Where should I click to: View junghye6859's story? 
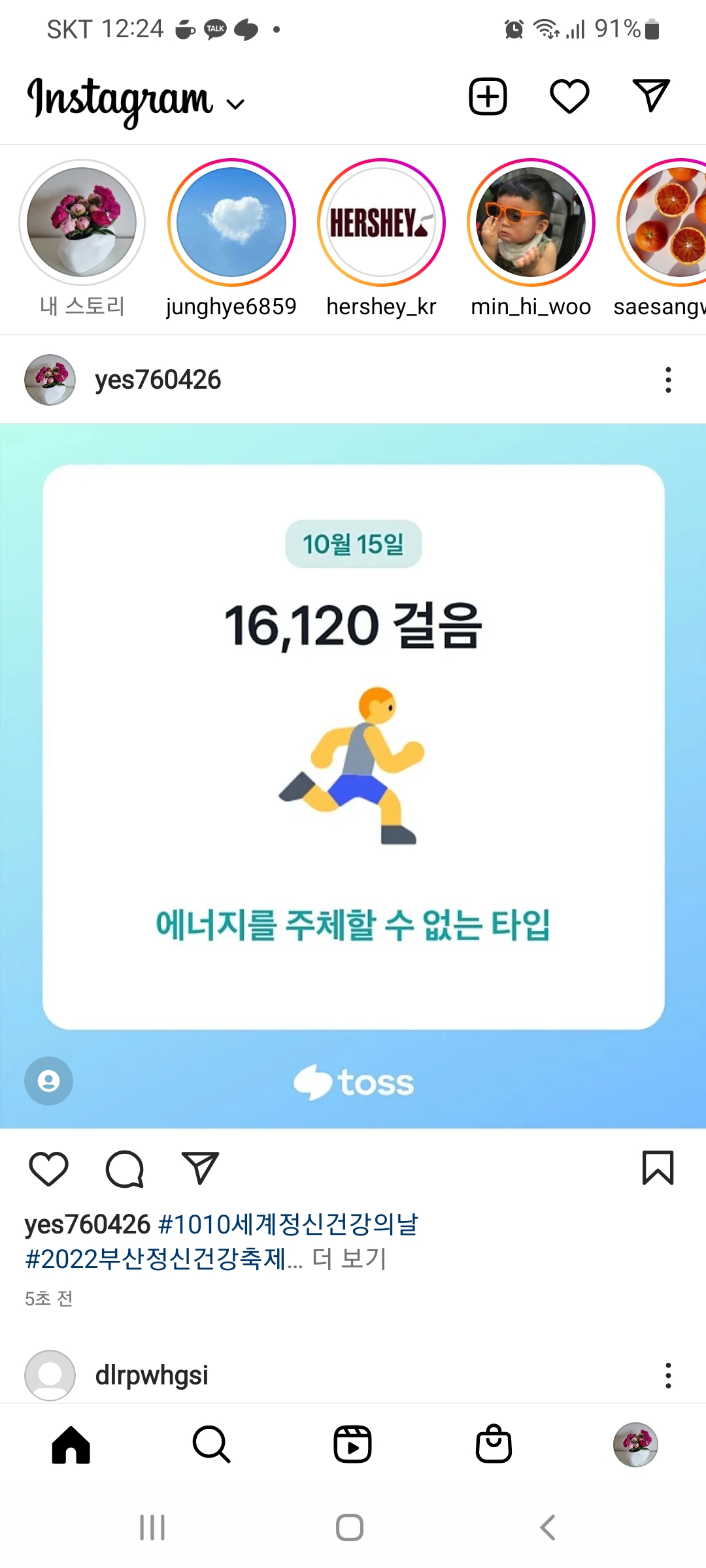pos(231,223)
